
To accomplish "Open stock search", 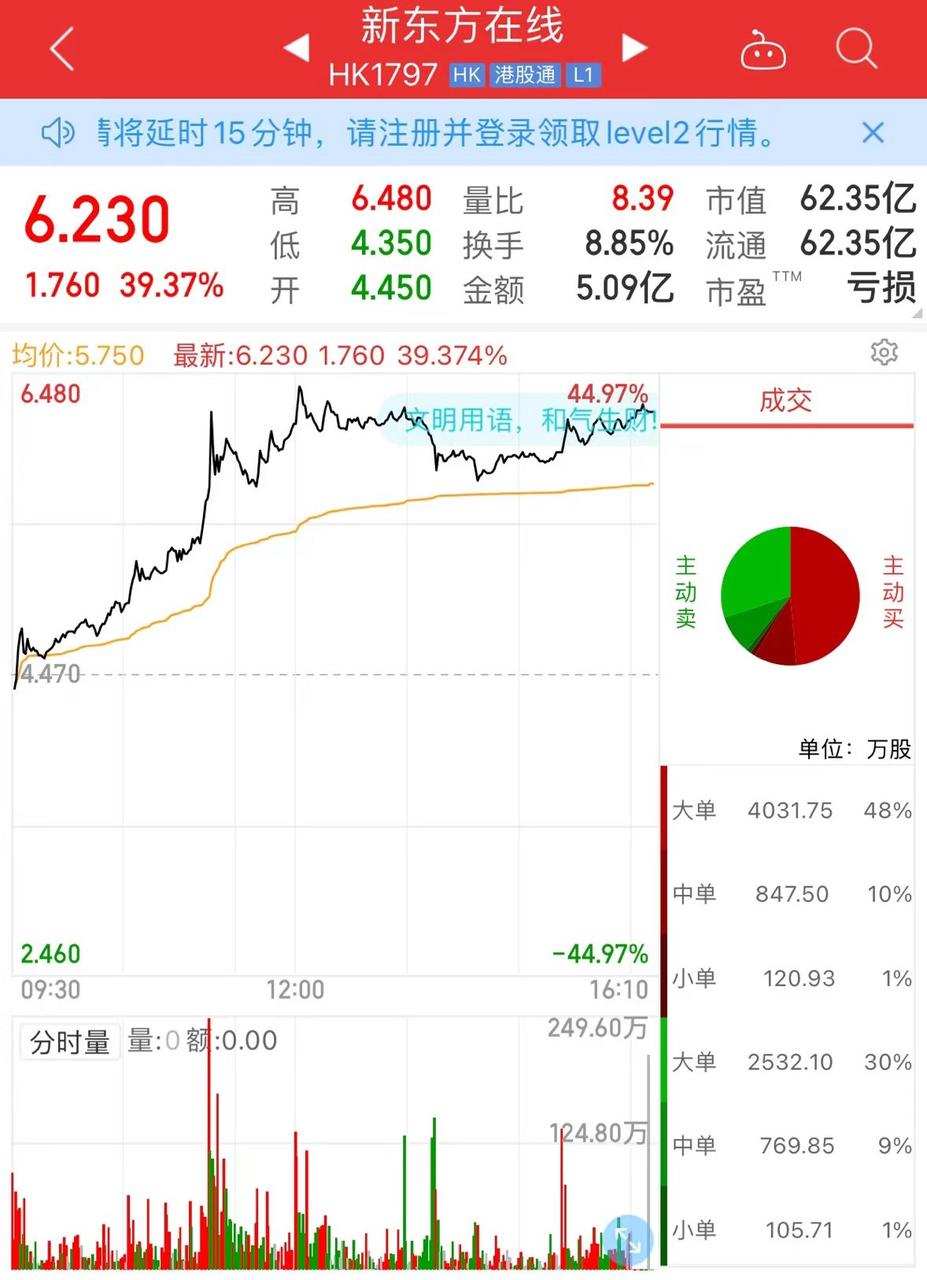I will coord(856,48).
